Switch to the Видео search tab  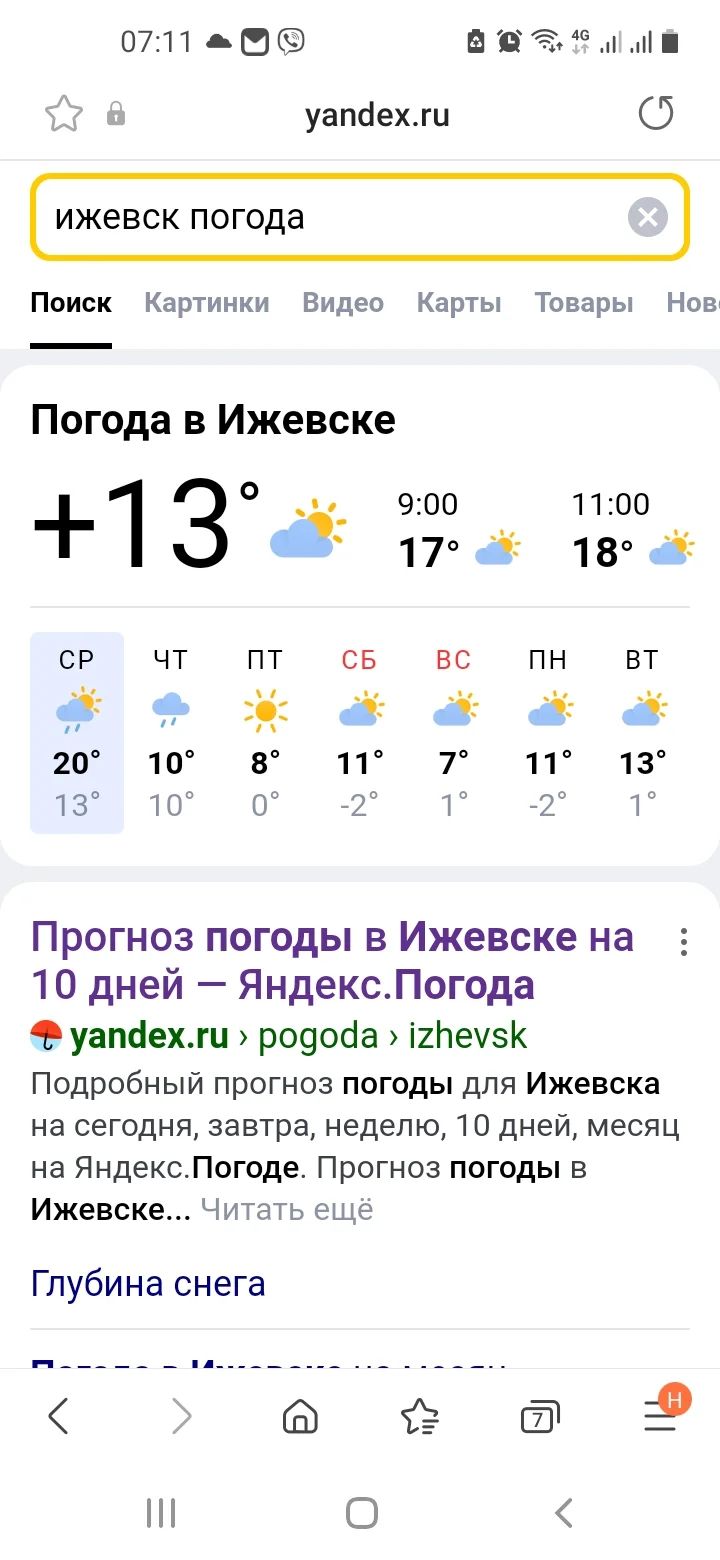pos(342,303)
